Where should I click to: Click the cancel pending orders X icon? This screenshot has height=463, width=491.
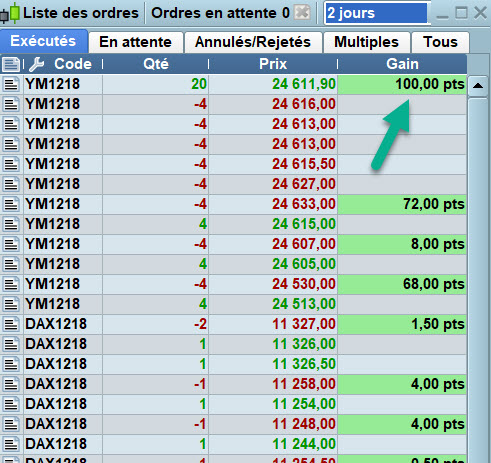302,13
